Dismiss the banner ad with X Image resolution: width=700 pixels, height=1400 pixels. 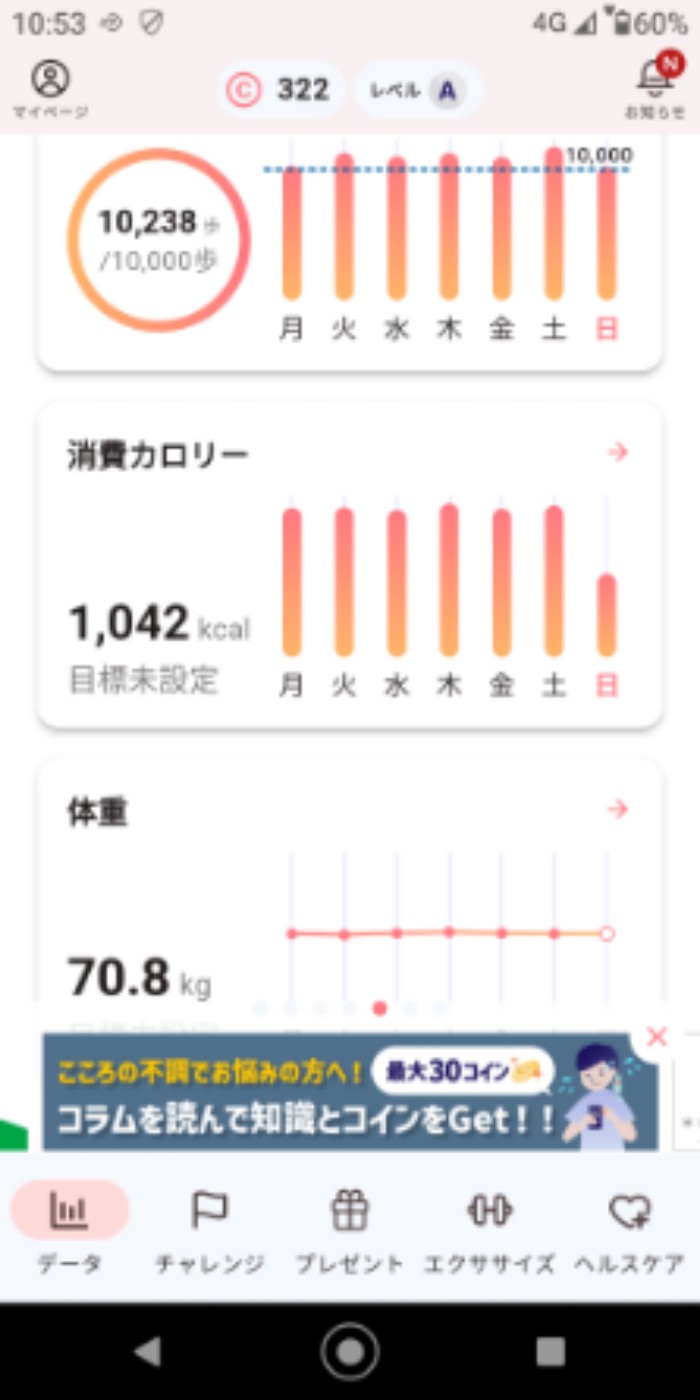[x=656, y=1037]
